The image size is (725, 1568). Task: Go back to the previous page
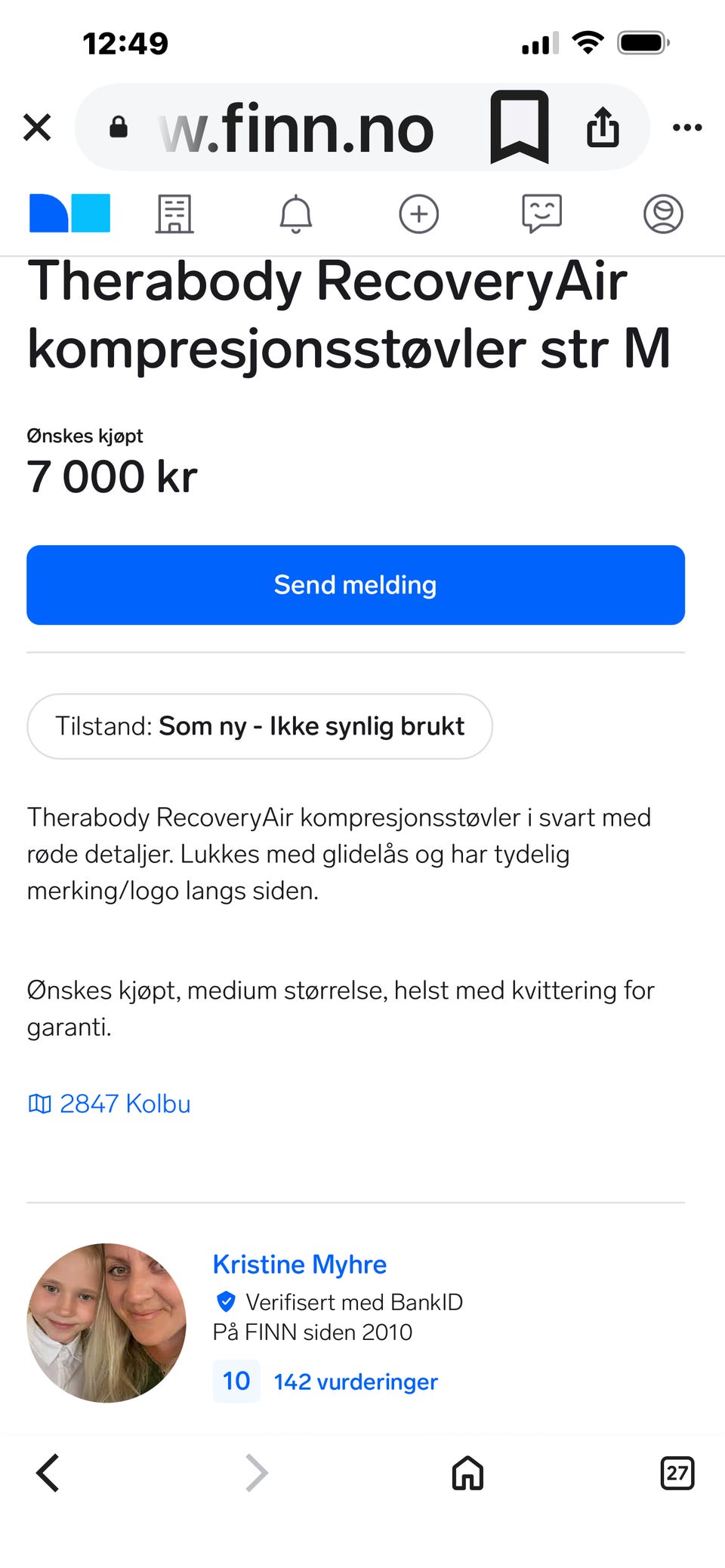(x=48, y=1473)
